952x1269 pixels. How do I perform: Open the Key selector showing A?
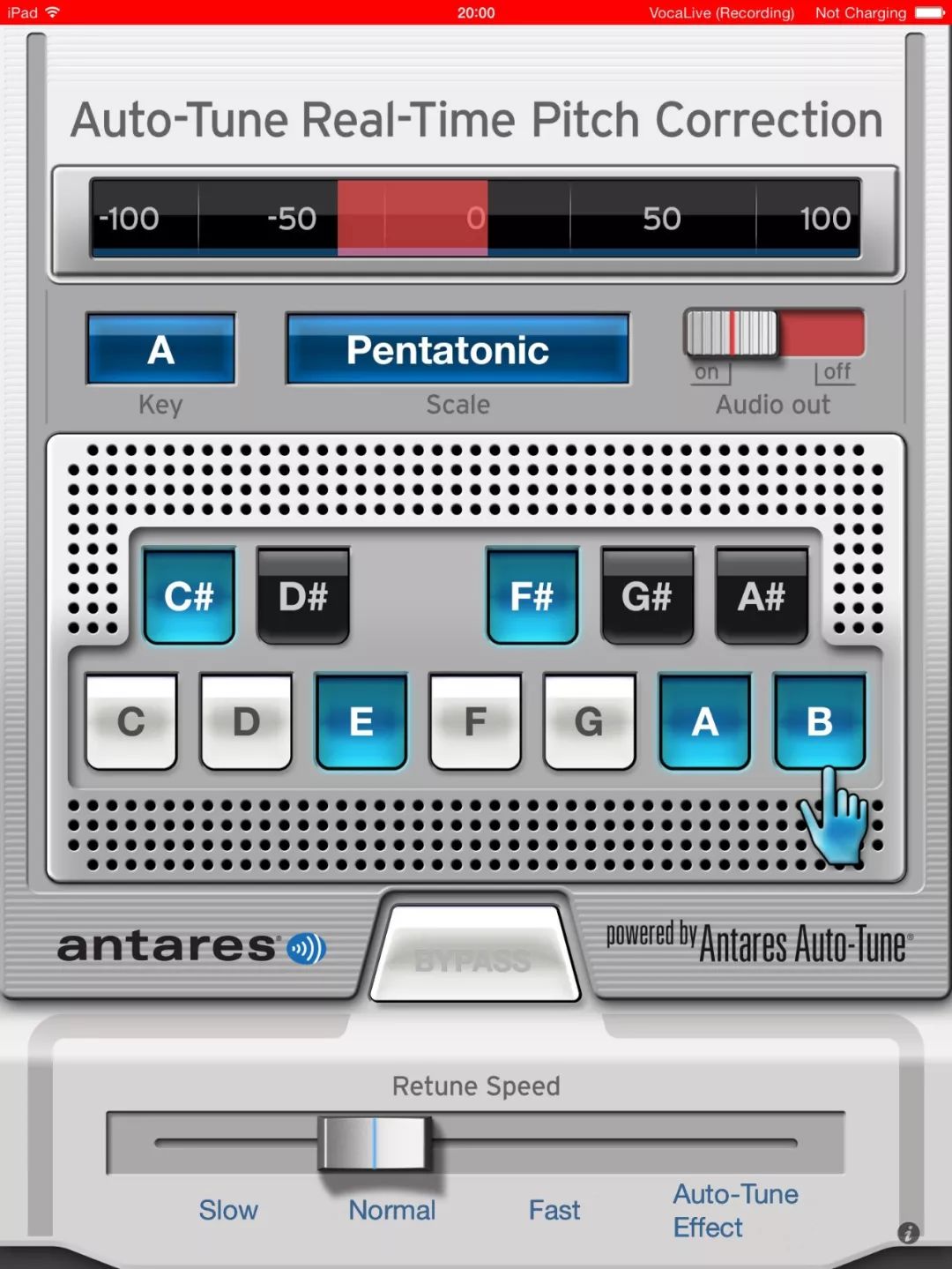click(x=160, y=349)
